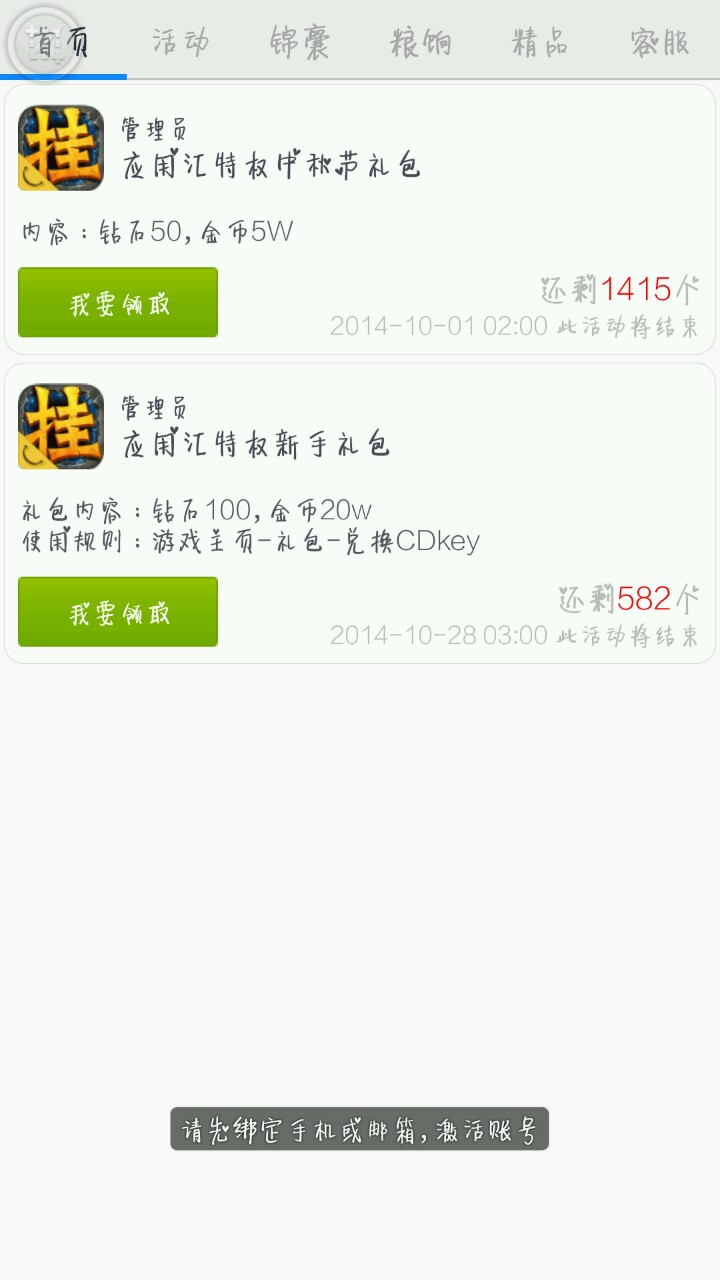
Task: Claim the 新手礼包 with 我要领取
Action: [x=118, y=612]
